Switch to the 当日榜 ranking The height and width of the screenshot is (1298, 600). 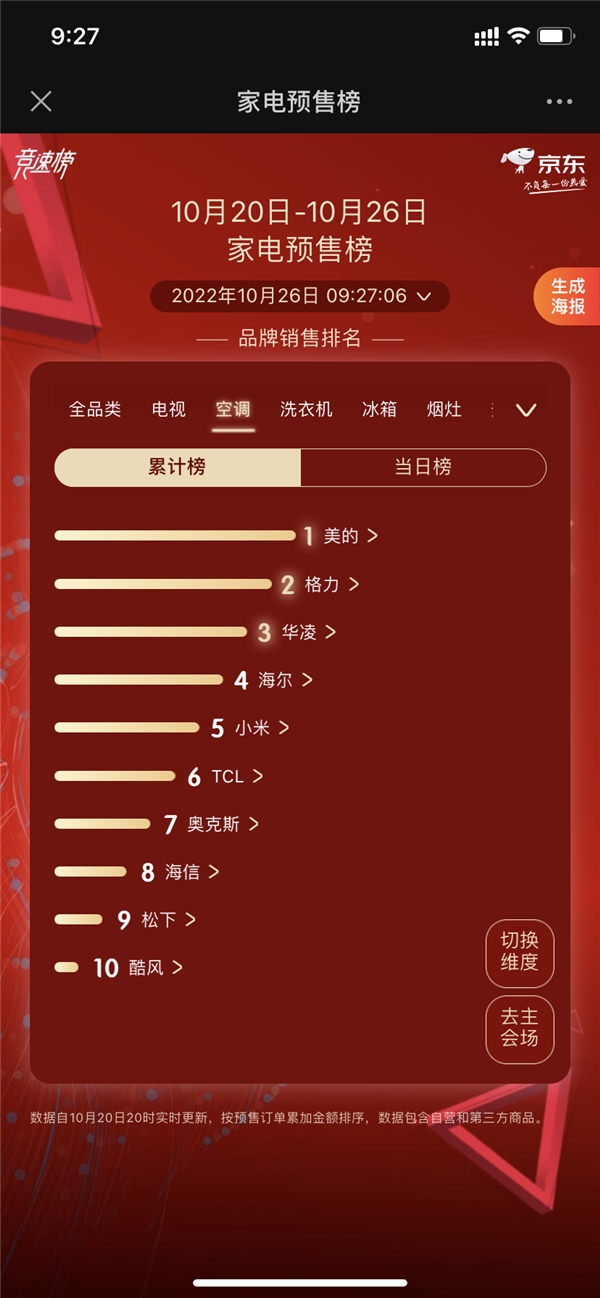click(423, 467)
